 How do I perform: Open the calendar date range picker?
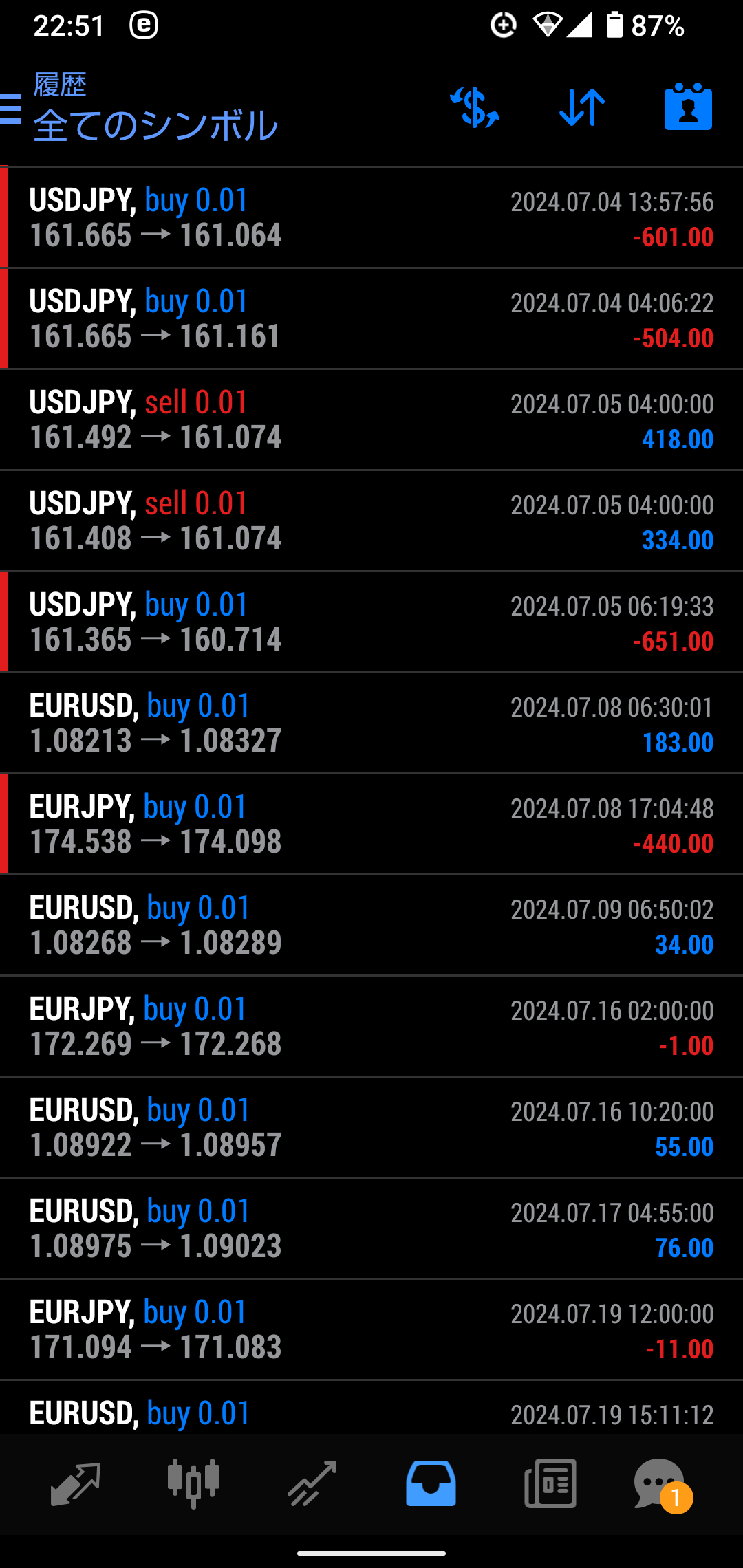click(688, 108)
